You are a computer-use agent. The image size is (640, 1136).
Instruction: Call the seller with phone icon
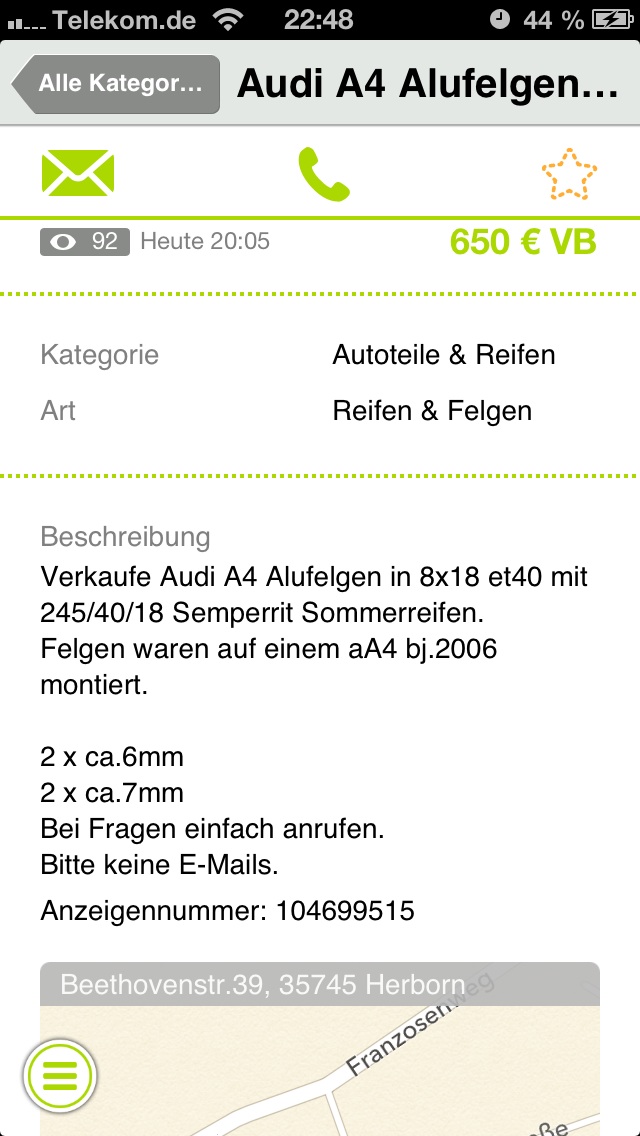point(324,174)
